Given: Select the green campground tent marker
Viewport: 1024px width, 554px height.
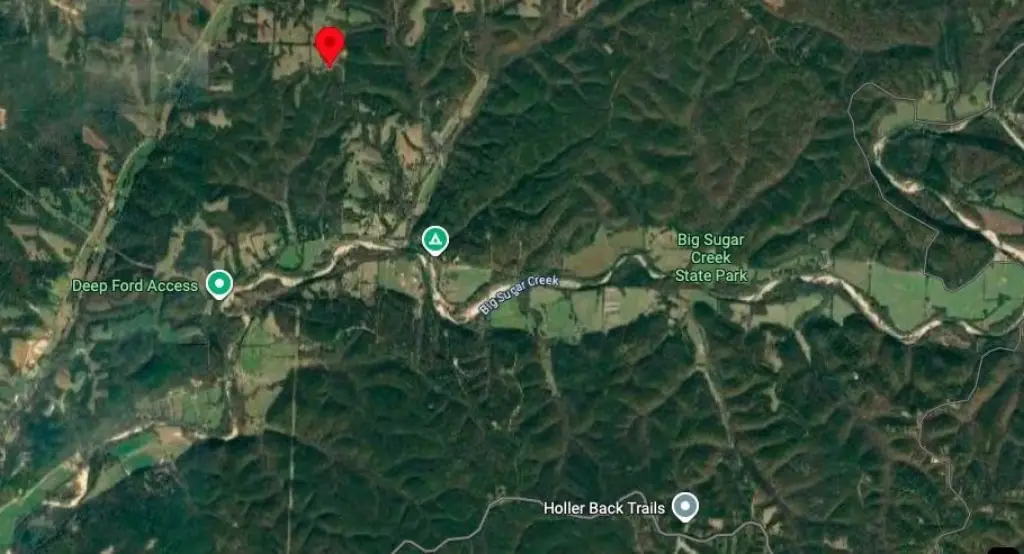Looking at the screenshot, I should [x=434, y=240].
